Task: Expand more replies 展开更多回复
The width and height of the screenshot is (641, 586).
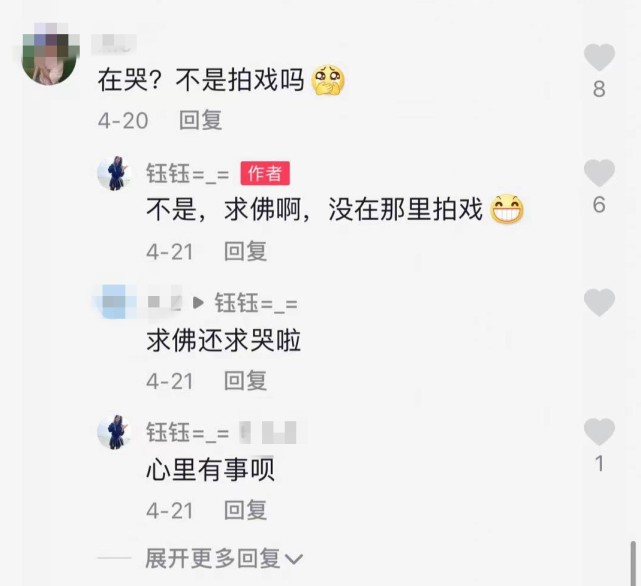Action: click(x=223, y=558)
